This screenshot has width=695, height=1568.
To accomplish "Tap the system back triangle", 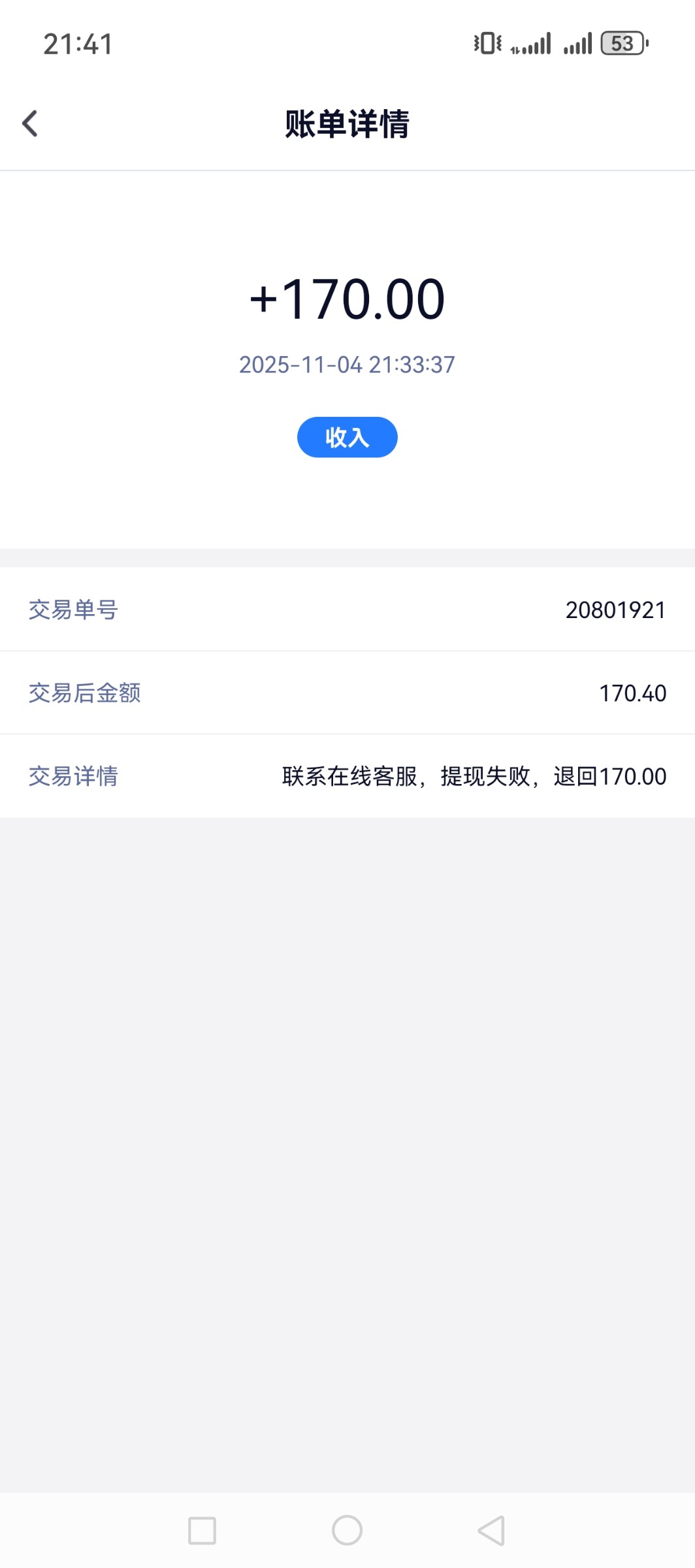I will point(492,1530).
